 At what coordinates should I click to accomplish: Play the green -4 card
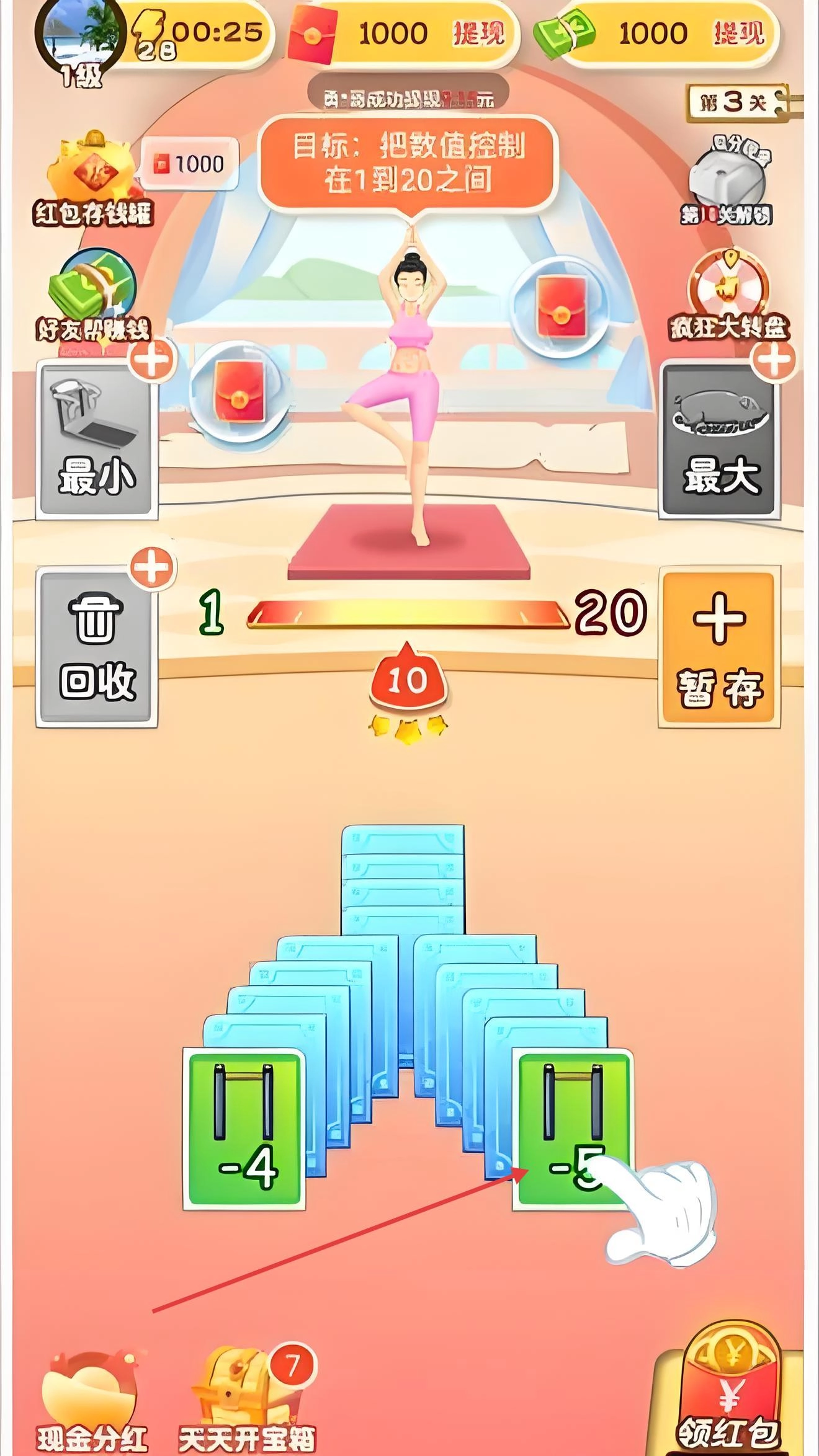244,1129
